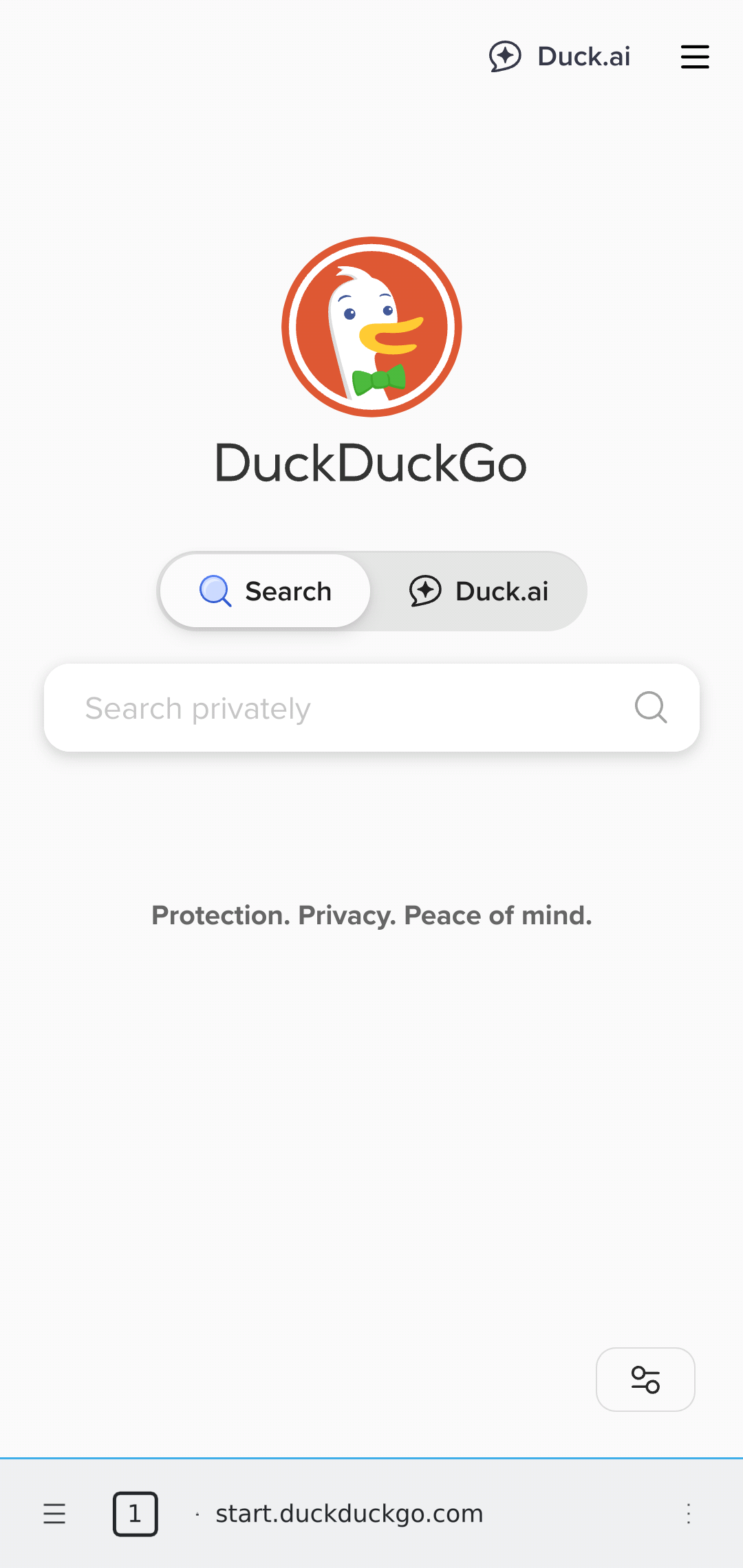
Task: Tap the start.duckduckgo.com address bar
Action: tap(349, 1514)
